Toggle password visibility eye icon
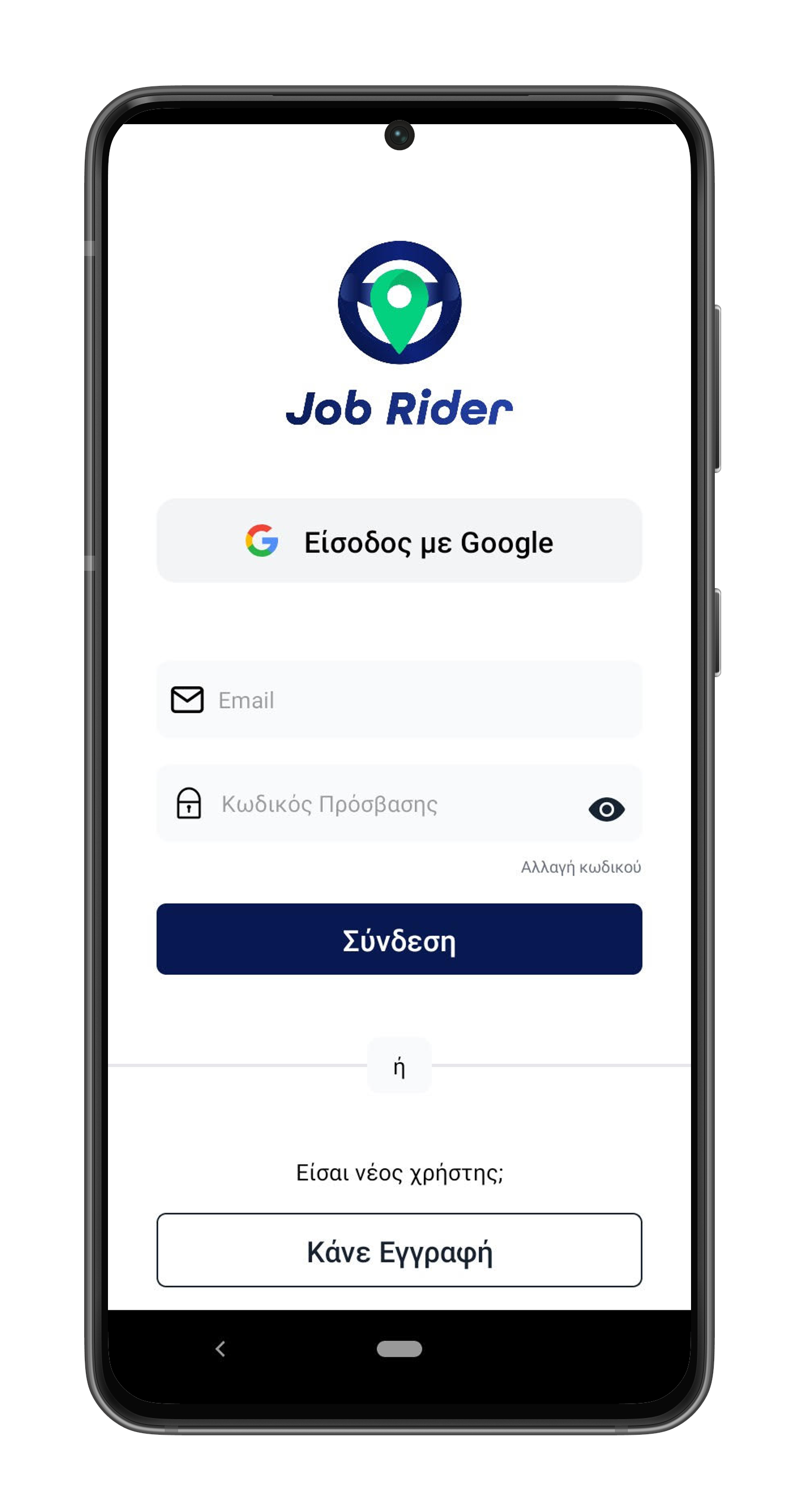The image size is (799, 1512). pos(606,809)
